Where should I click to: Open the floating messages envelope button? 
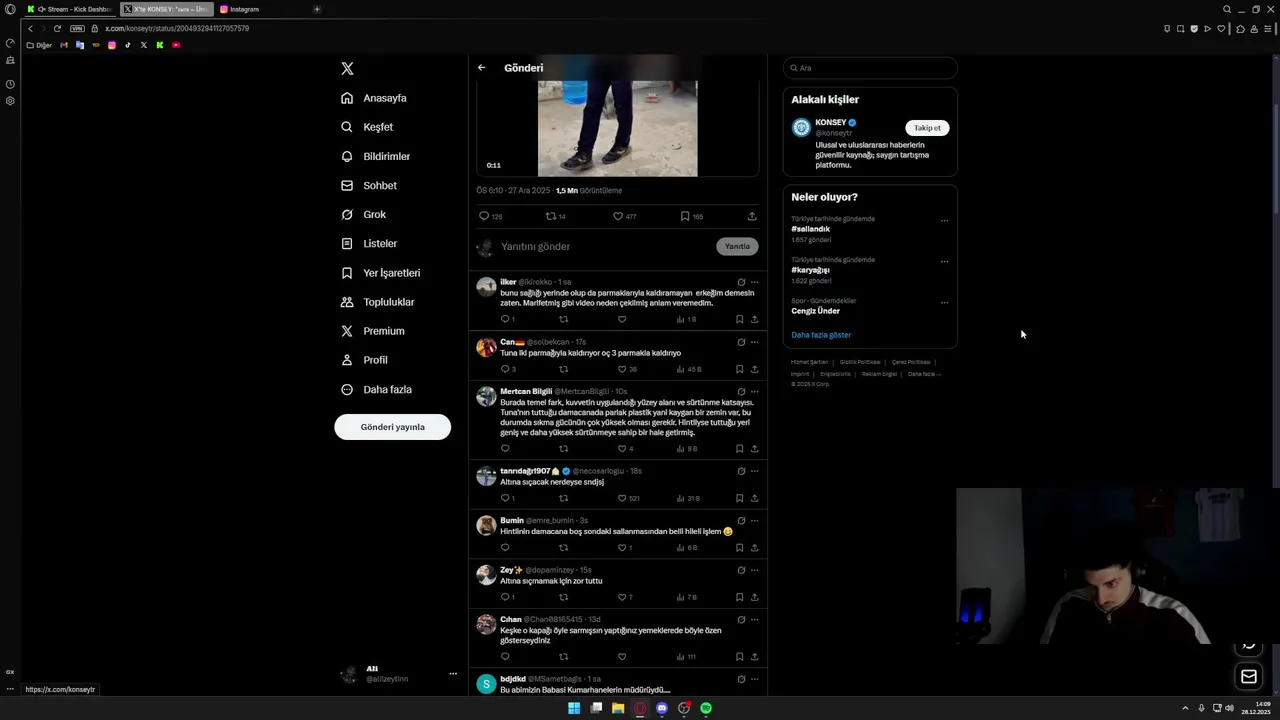[1249, 677]
